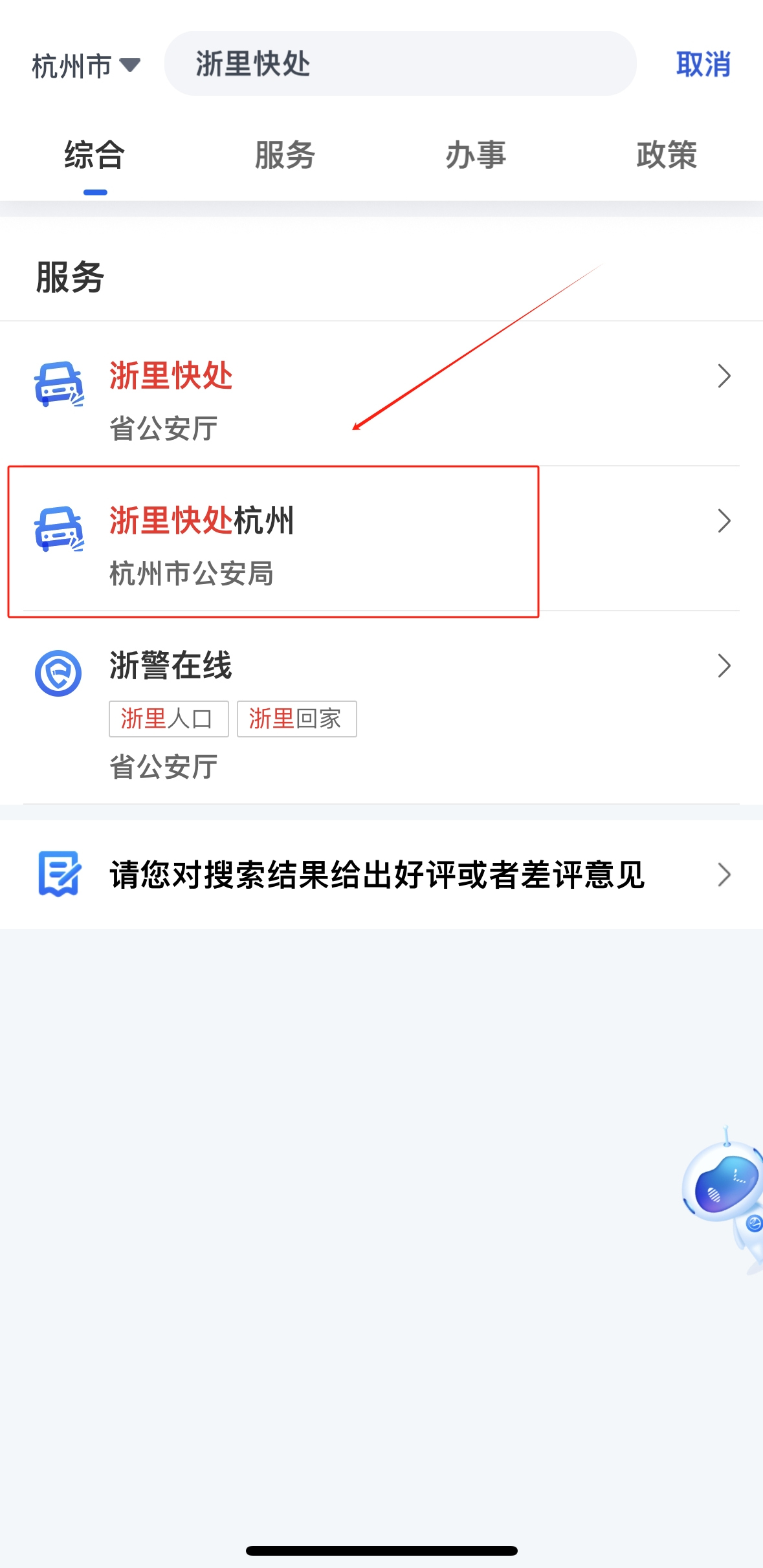
Task: Switch to the 办事 tab
Action: (476, 155)
